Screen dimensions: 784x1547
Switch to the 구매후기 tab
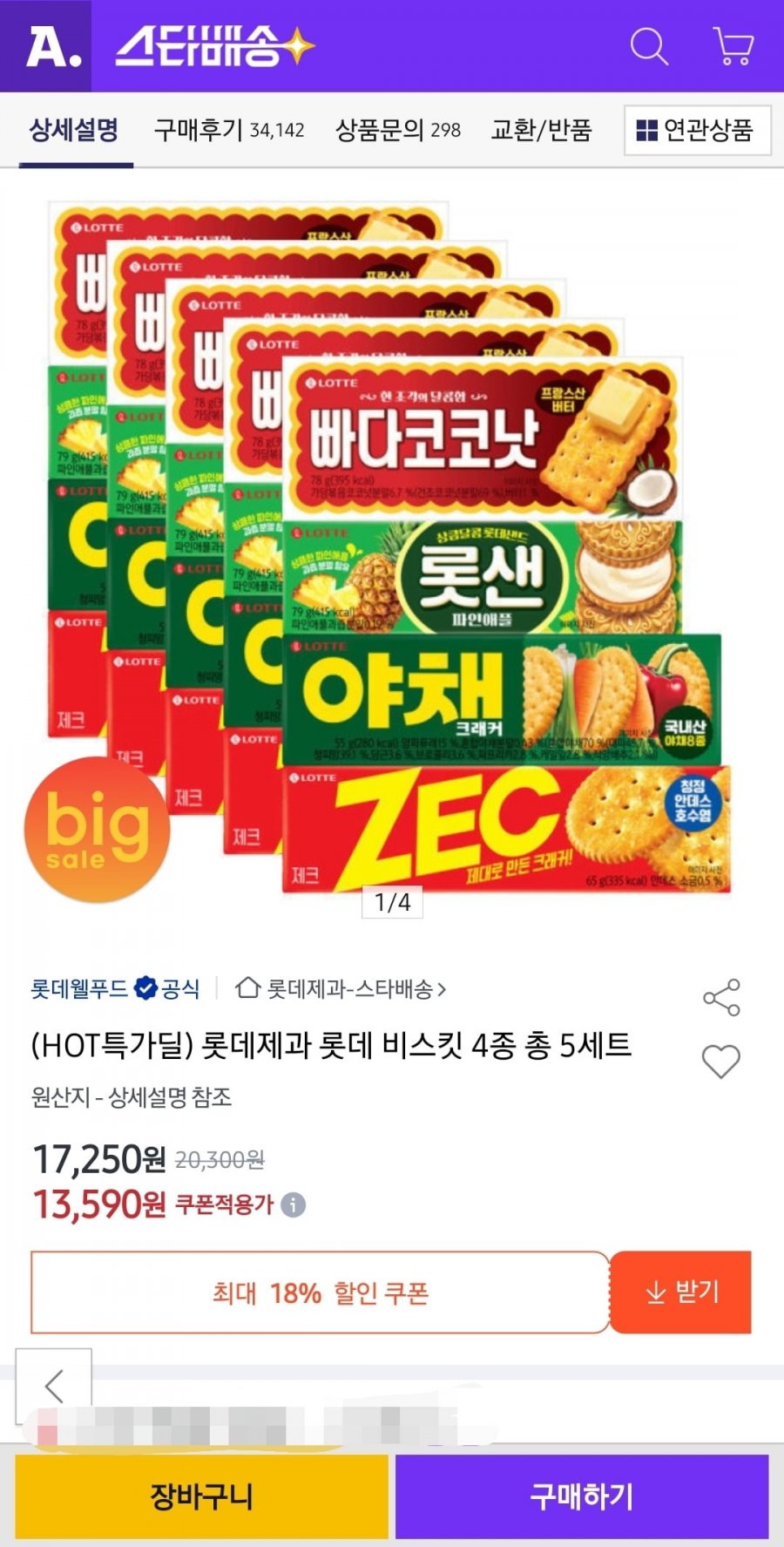tap(229, 130)
